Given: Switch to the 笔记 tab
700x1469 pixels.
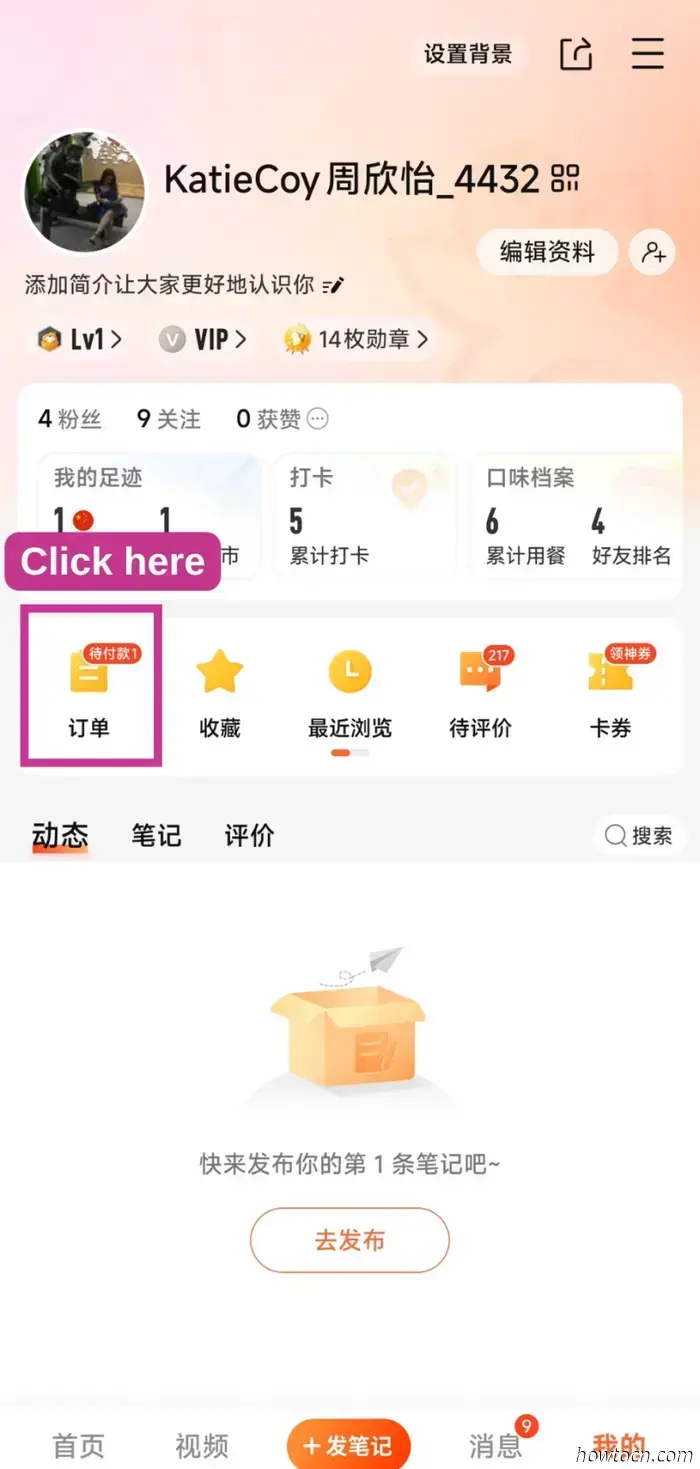Looking at the screenshot, I should (156, 835).
